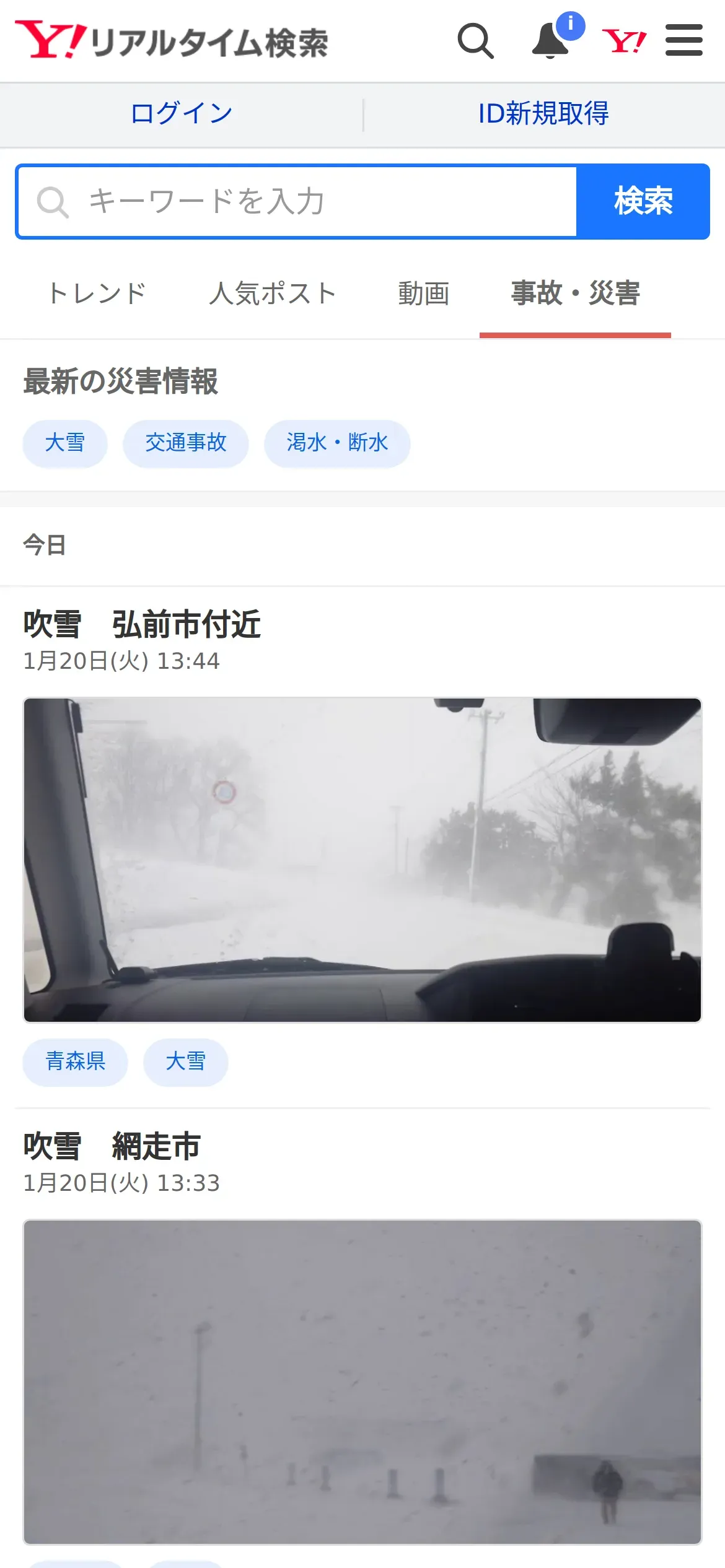Tap 大雪 tag beside 青森県
The image size is (725, 1568).
point(185,1062)
